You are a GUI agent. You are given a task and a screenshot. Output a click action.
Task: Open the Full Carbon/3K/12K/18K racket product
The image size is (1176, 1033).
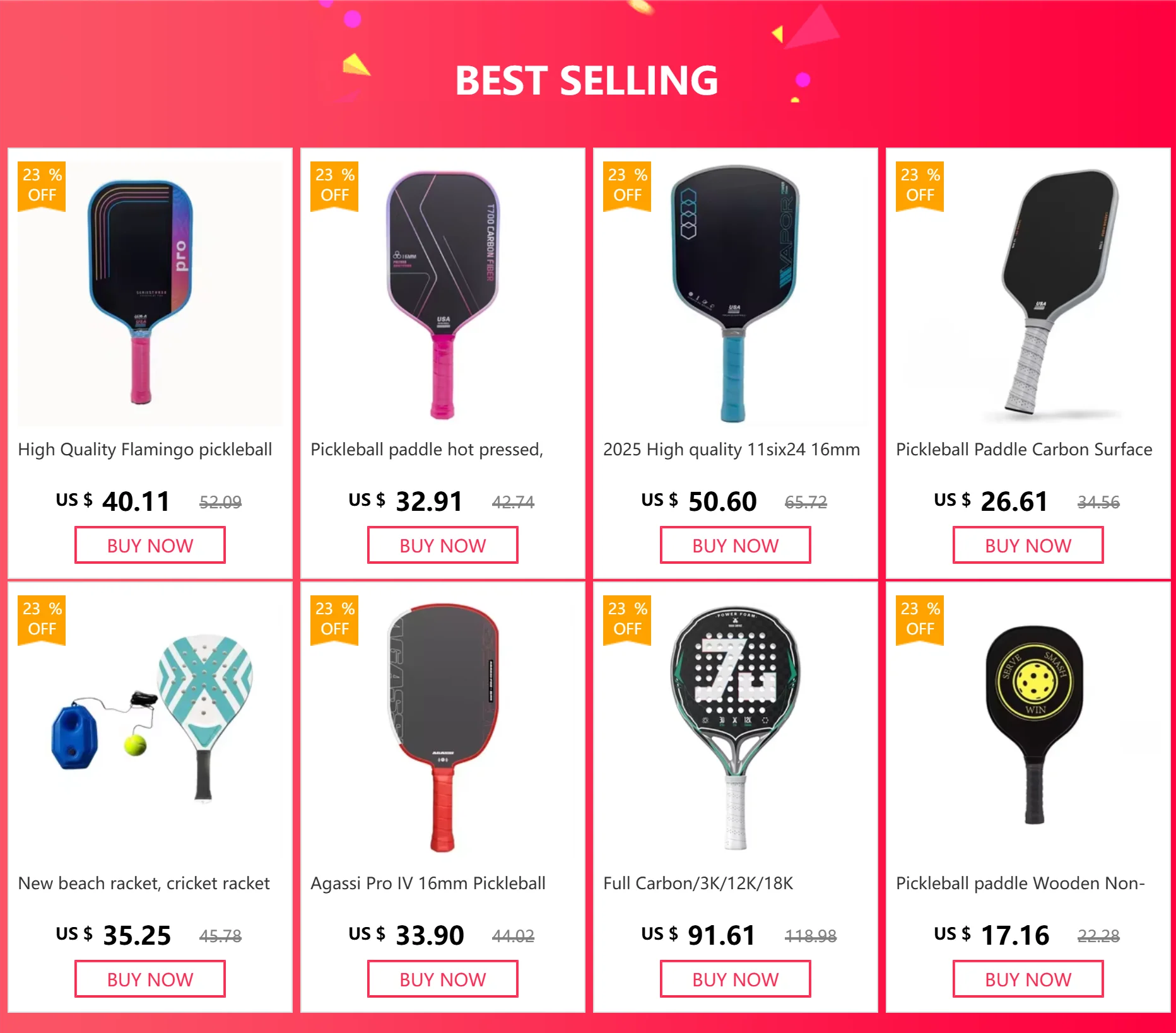(735, 725)
